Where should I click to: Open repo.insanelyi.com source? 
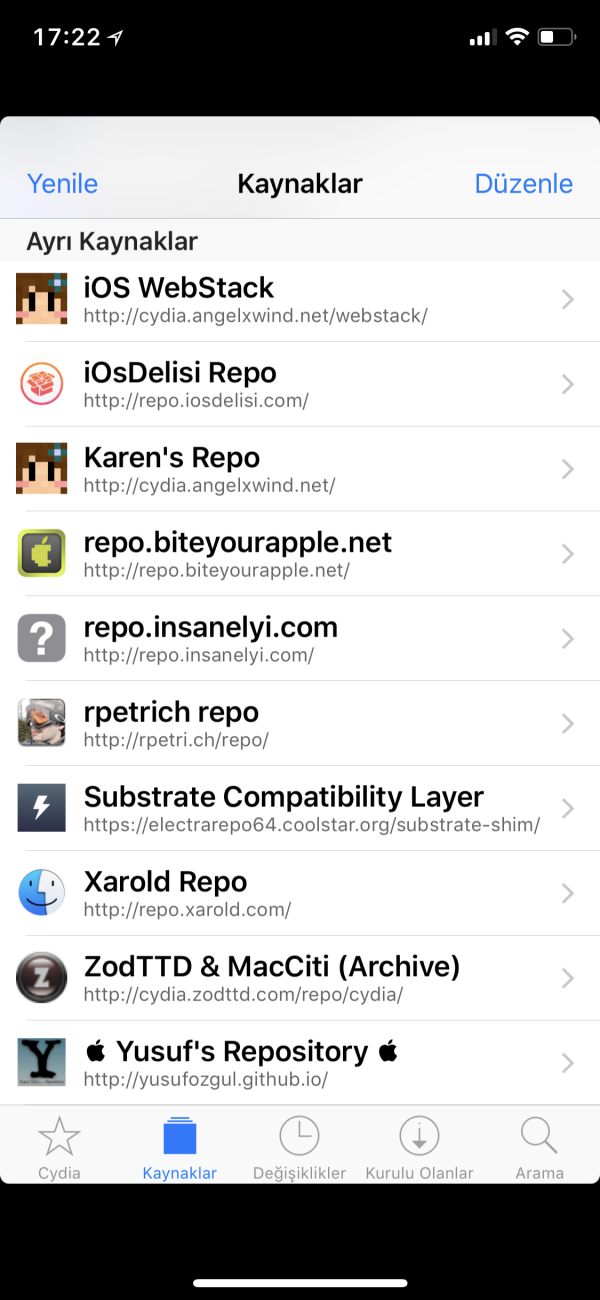pos(300,639)
